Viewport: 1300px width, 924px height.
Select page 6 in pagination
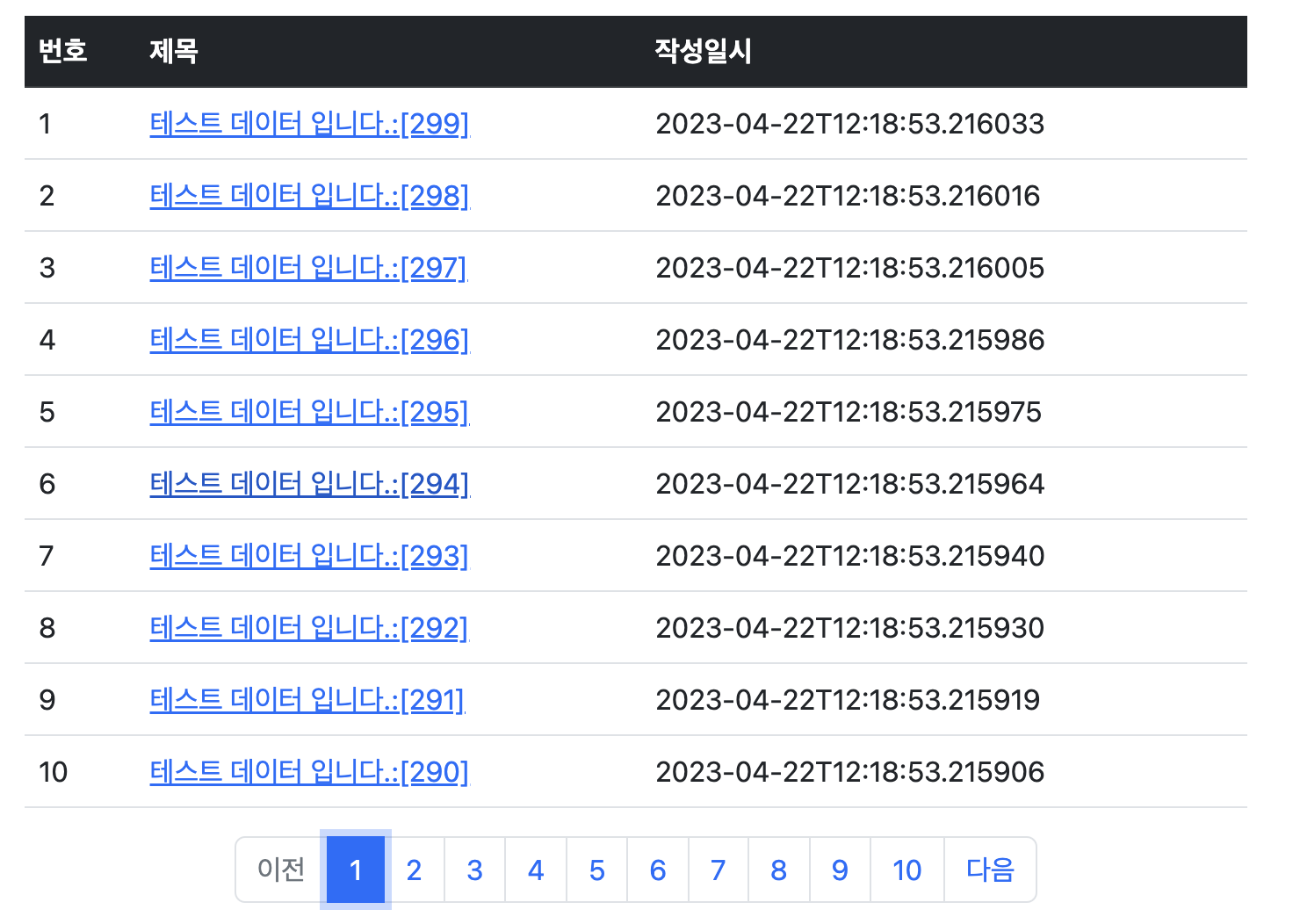tap(658, 870)
